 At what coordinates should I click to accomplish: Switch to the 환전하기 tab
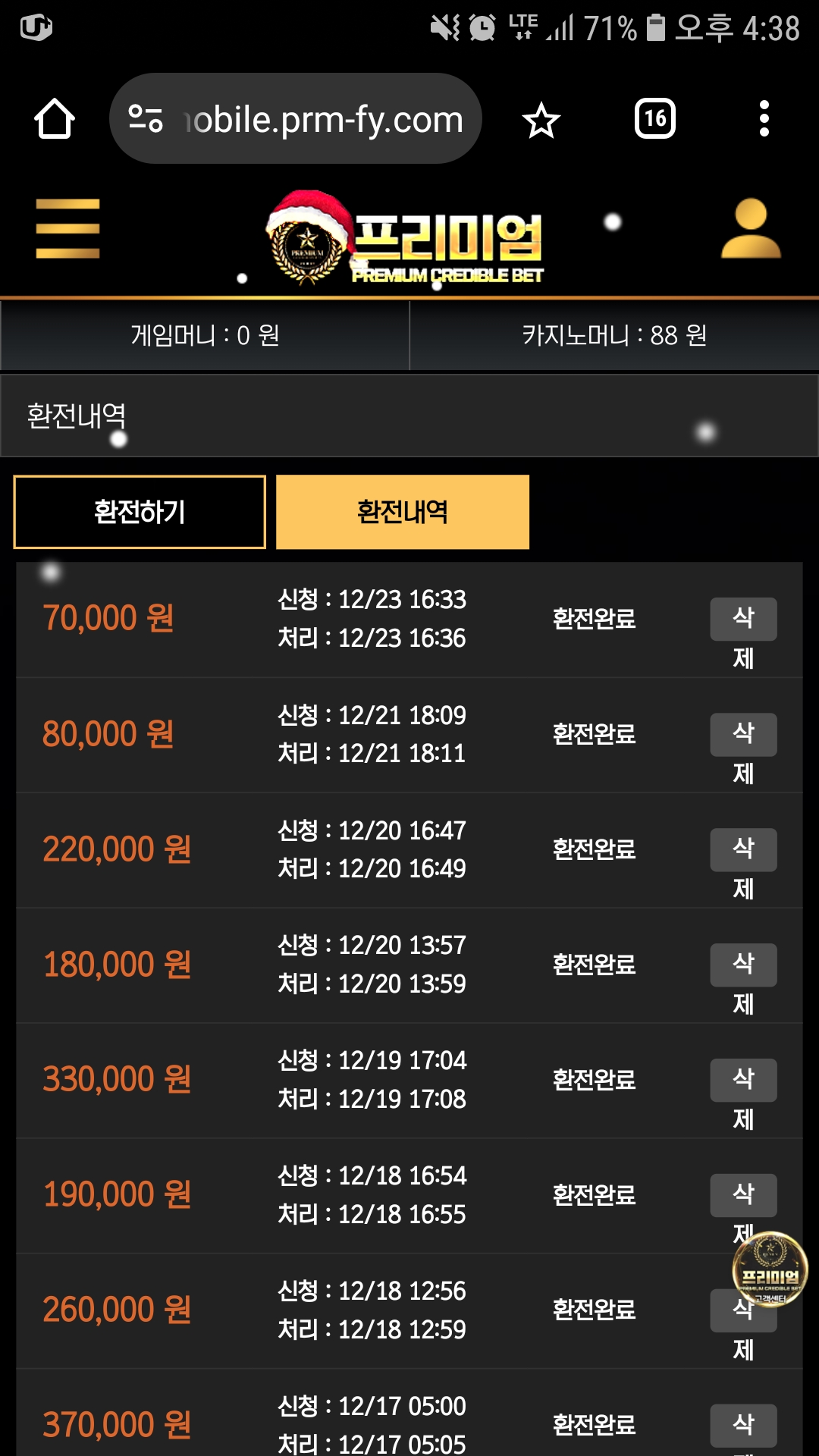[140, 512]
